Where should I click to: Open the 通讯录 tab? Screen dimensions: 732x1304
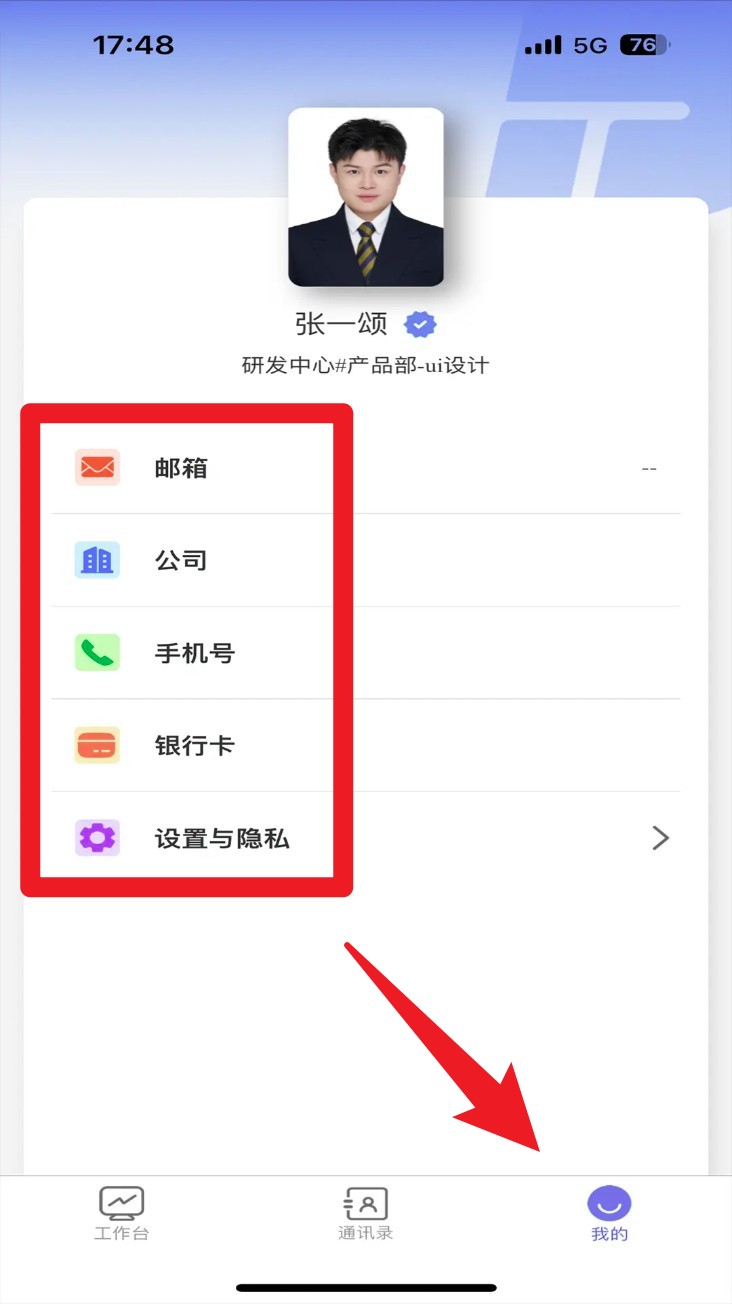pos(365,1213)
